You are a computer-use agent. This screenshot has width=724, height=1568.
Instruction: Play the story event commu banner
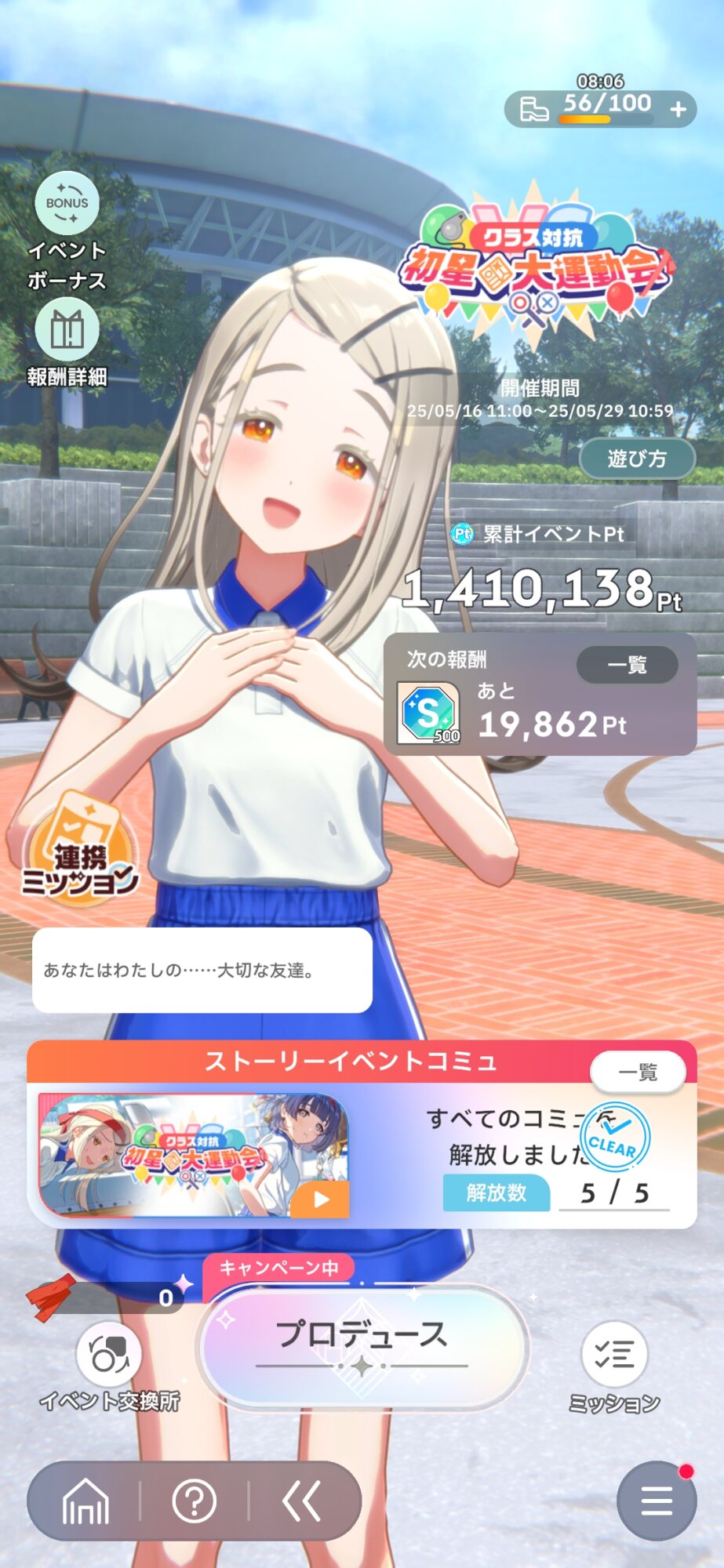(194, 1156)
